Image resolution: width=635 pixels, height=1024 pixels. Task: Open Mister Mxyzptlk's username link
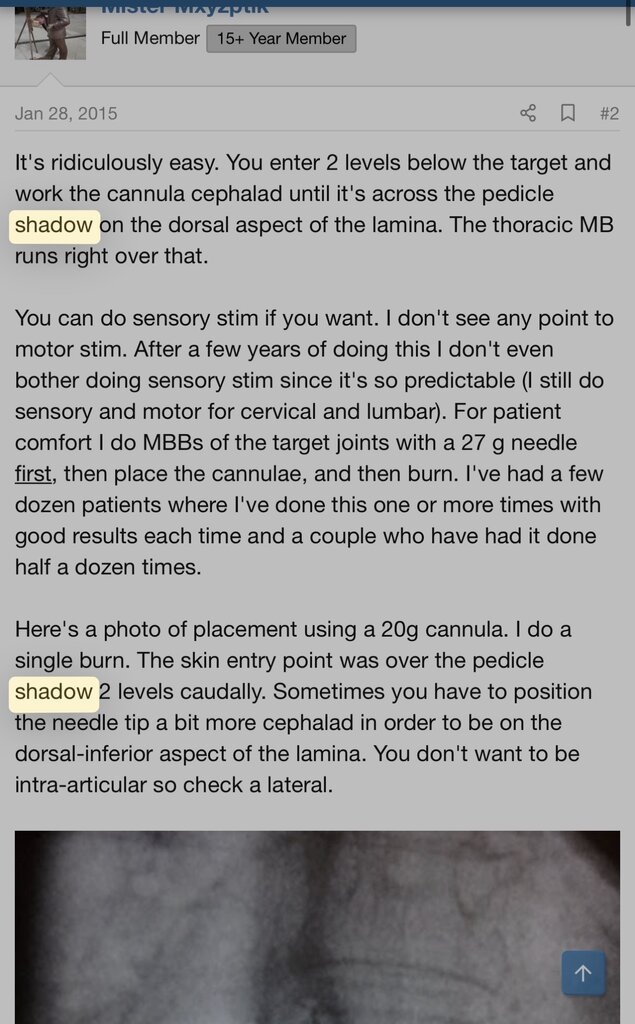[x=185, y=10]
